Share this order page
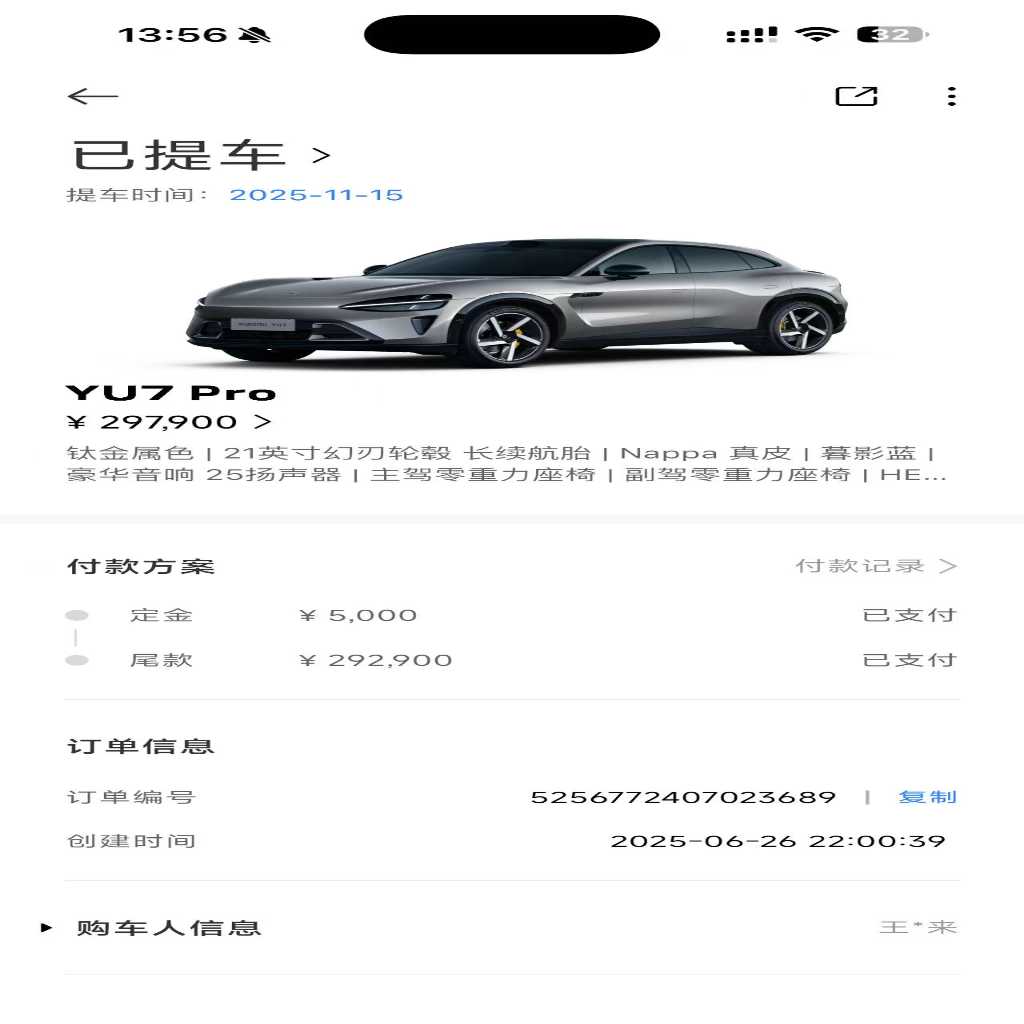 (856, 96)
